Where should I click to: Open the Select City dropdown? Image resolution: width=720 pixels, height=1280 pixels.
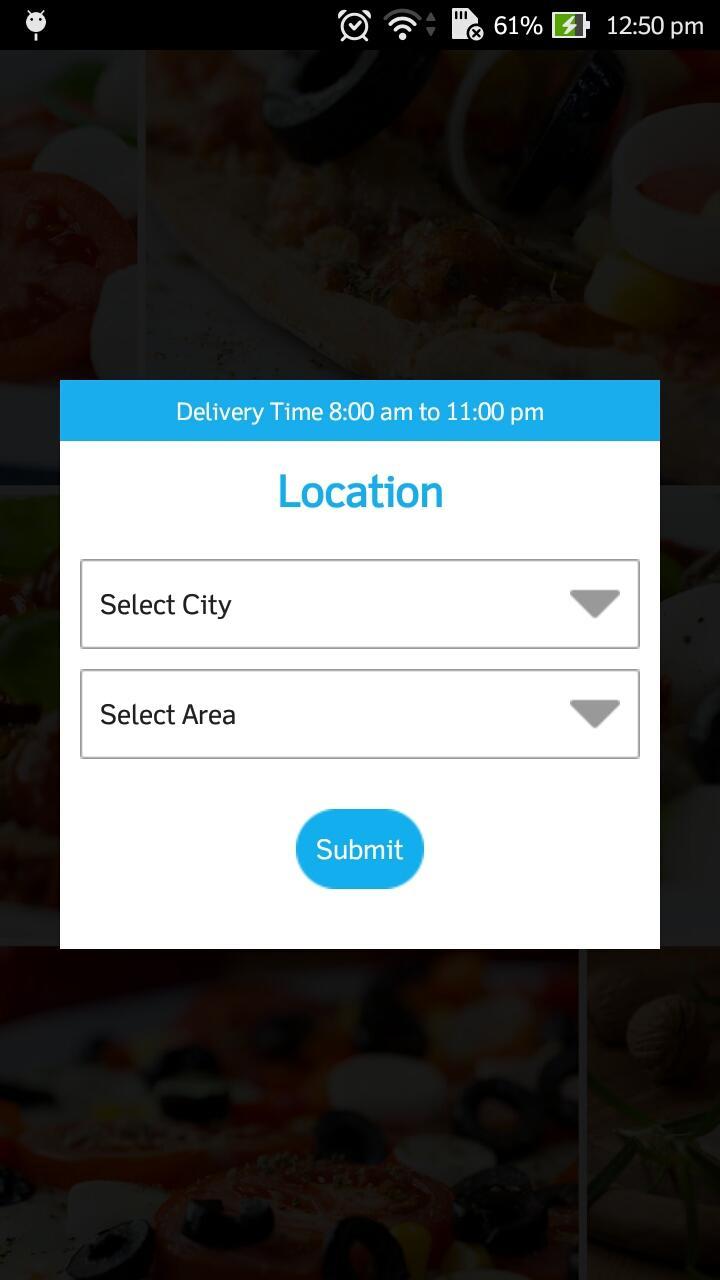pyautogui.click(x=360, y=604)
